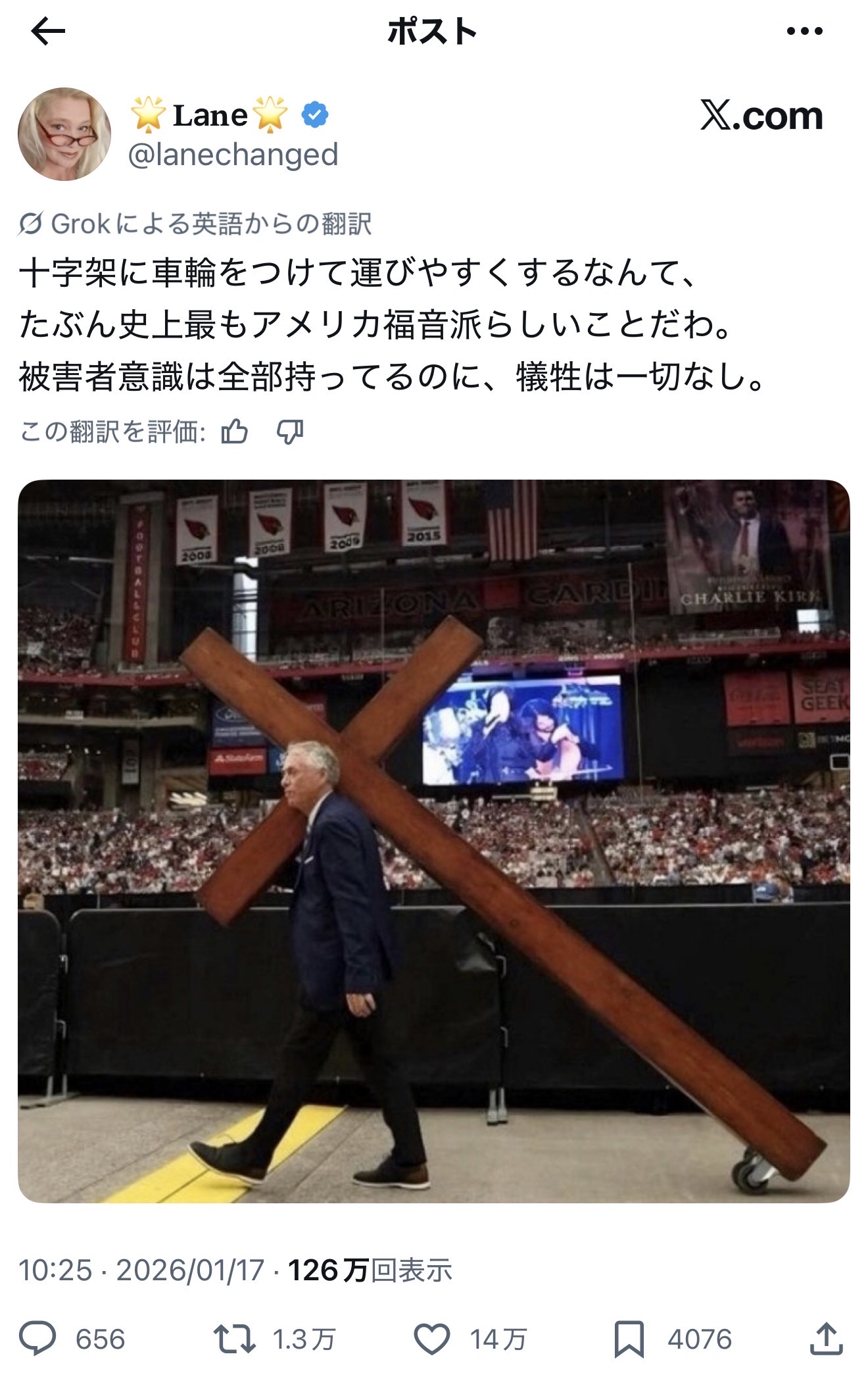View the attached cross photo full screen
Screen dimensions: 868x1400
(433, 841)
